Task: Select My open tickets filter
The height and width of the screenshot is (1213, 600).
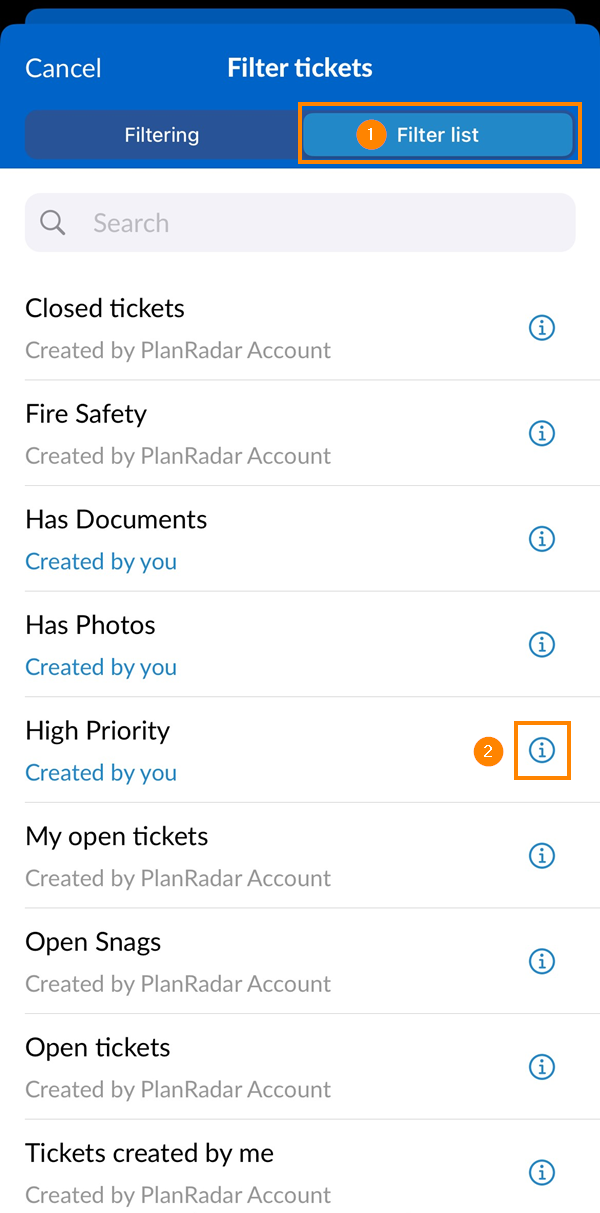Action: (x=300, y=856)
